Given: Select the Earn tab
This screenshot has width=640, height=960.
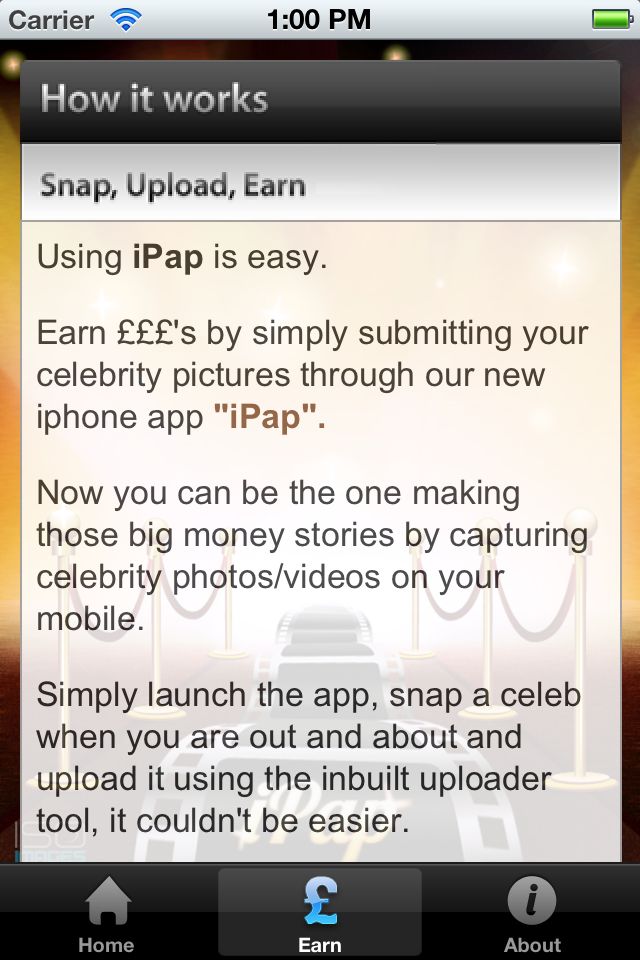Looking at the screenshot, I should [320, 914].
